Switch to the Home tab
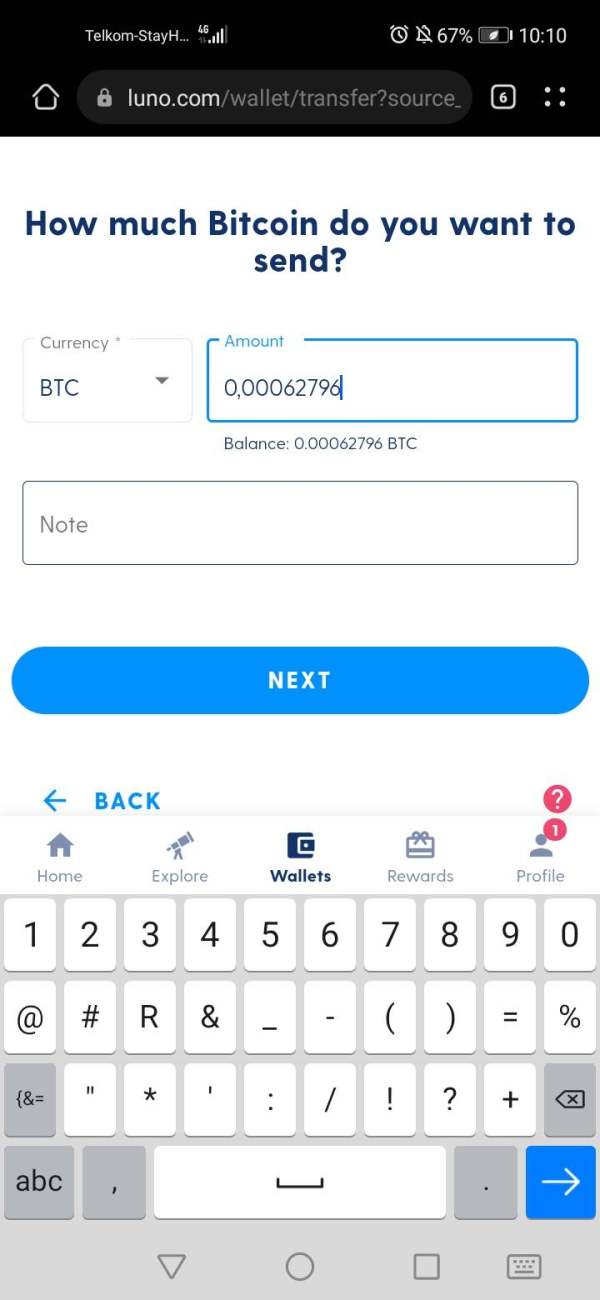 [60, 858]
